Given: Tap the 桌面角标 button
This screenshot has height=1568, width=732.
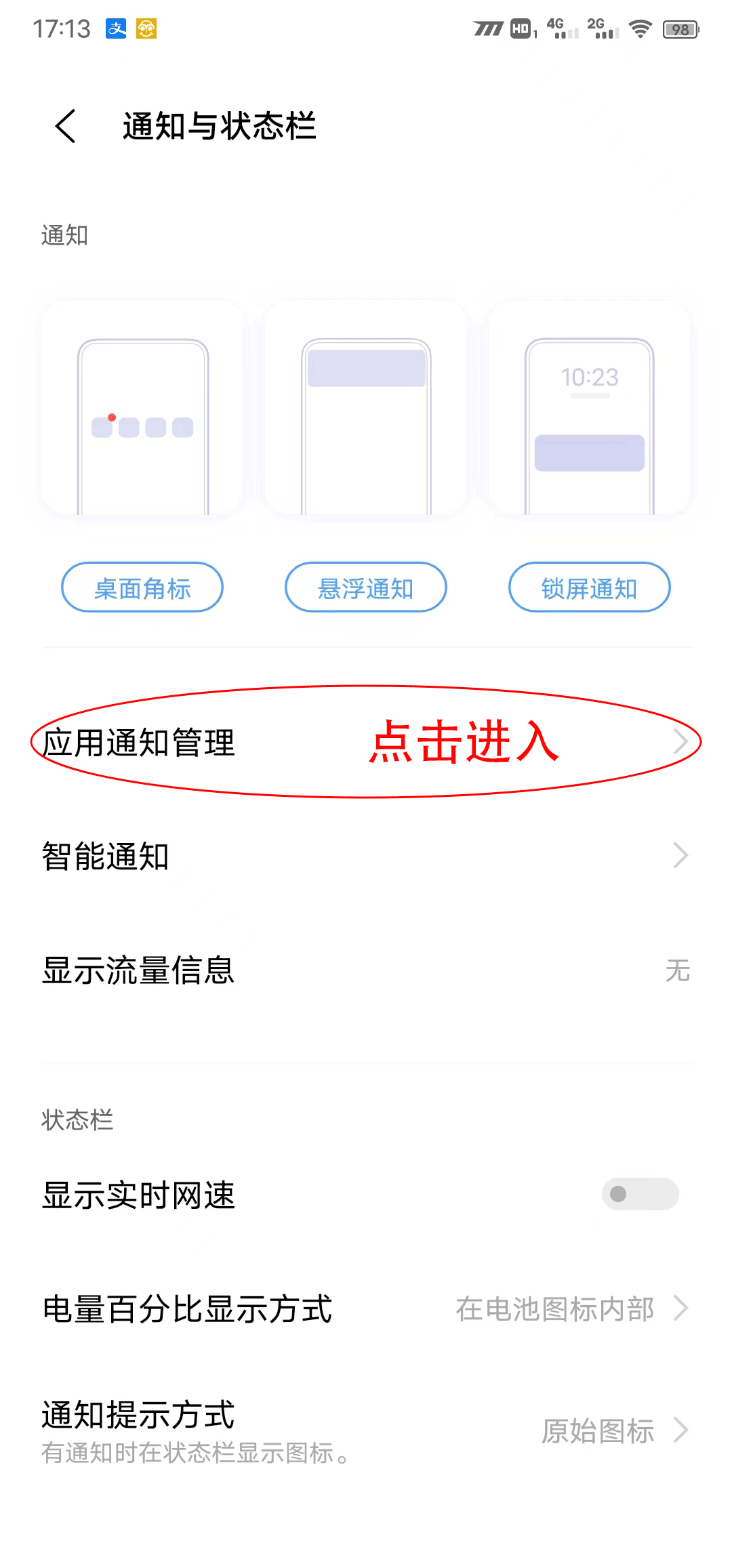Looking at the screenshot, I should point(142,587).
